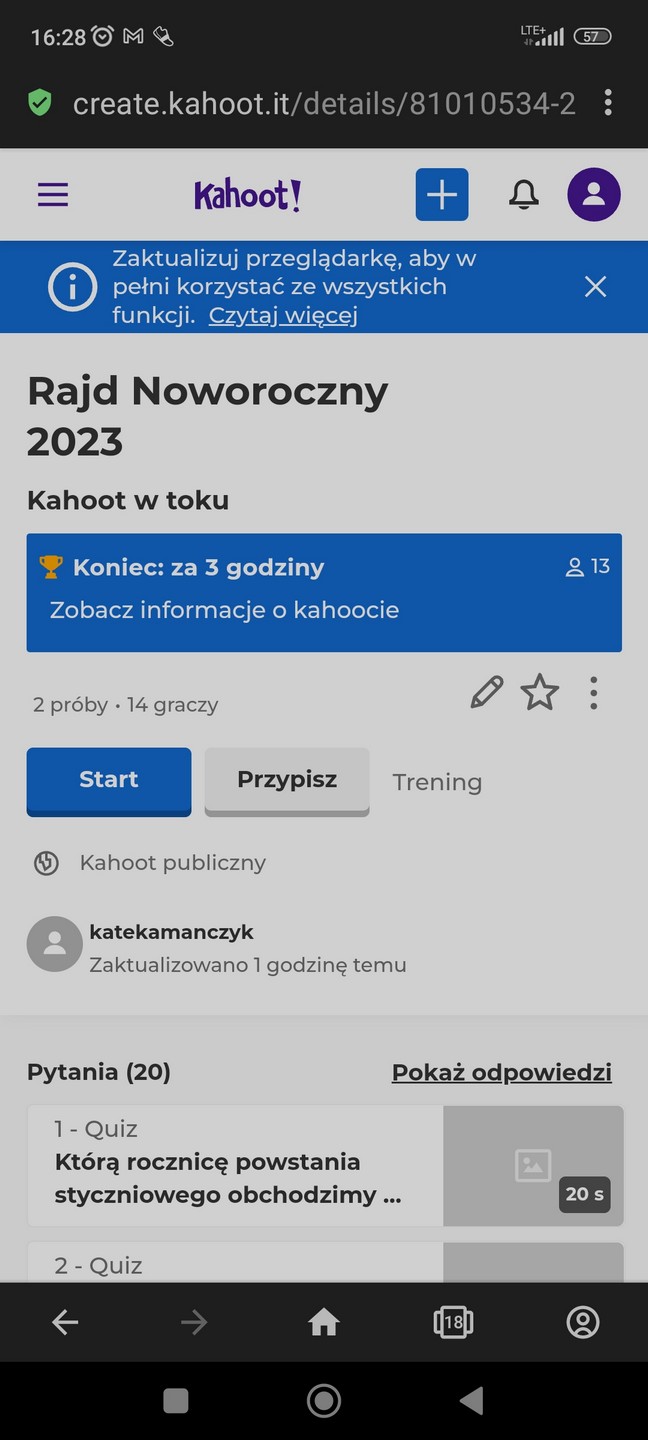648x1440 pixels.
Task: Edit the kahoot with the pencil icon
Action: (487, 692)
